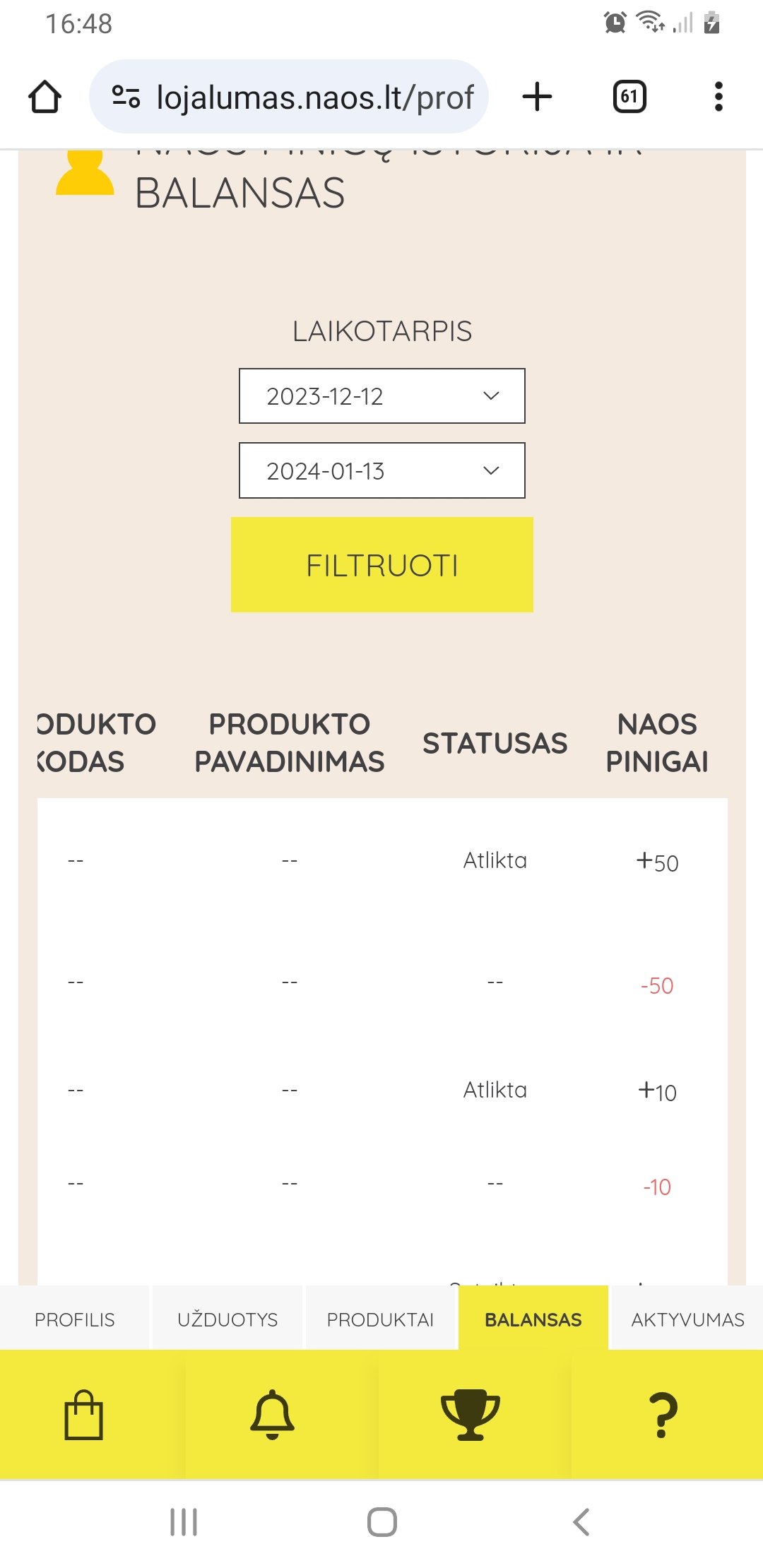Switch to the UŽDUOTYS tab
Image resolution: width=763 pixels, height=1568 pixels.
click(227, 1319)
